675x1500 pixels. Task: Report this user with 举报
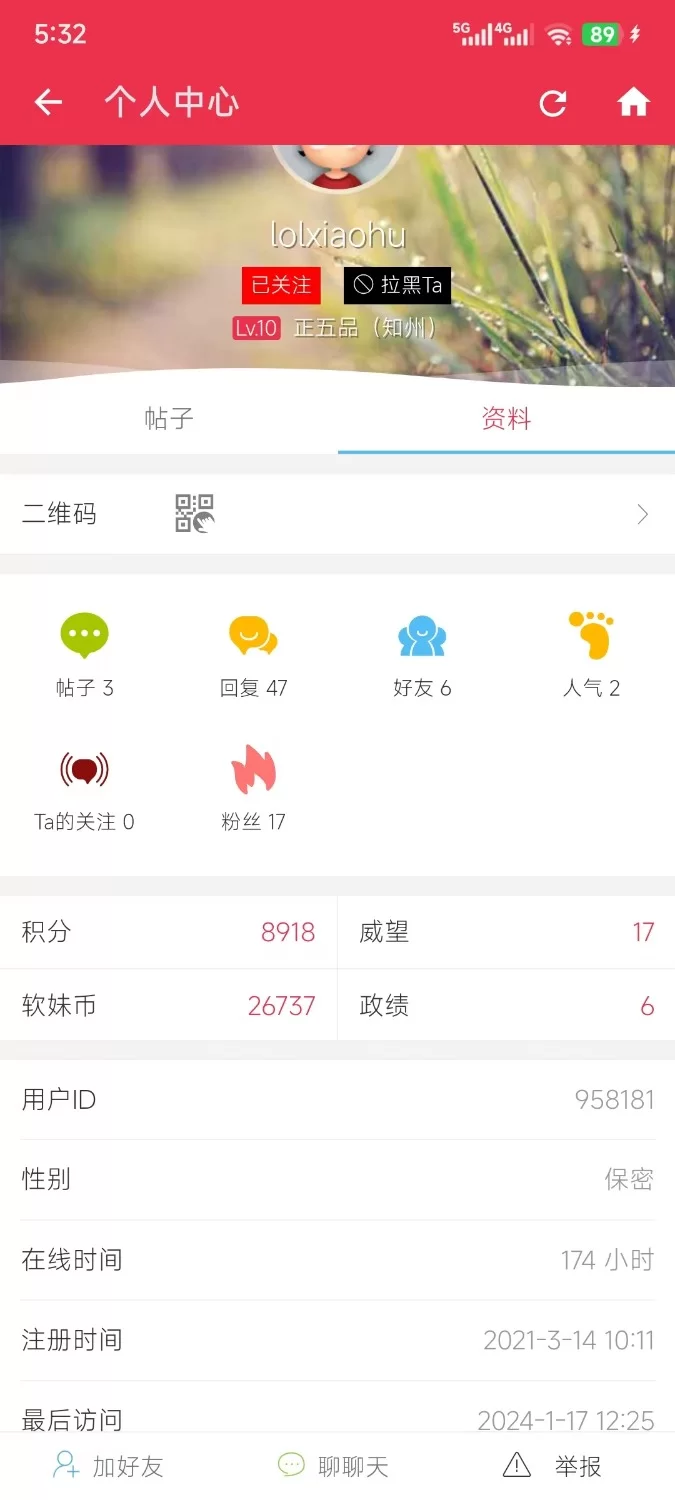pos(552,1466)
